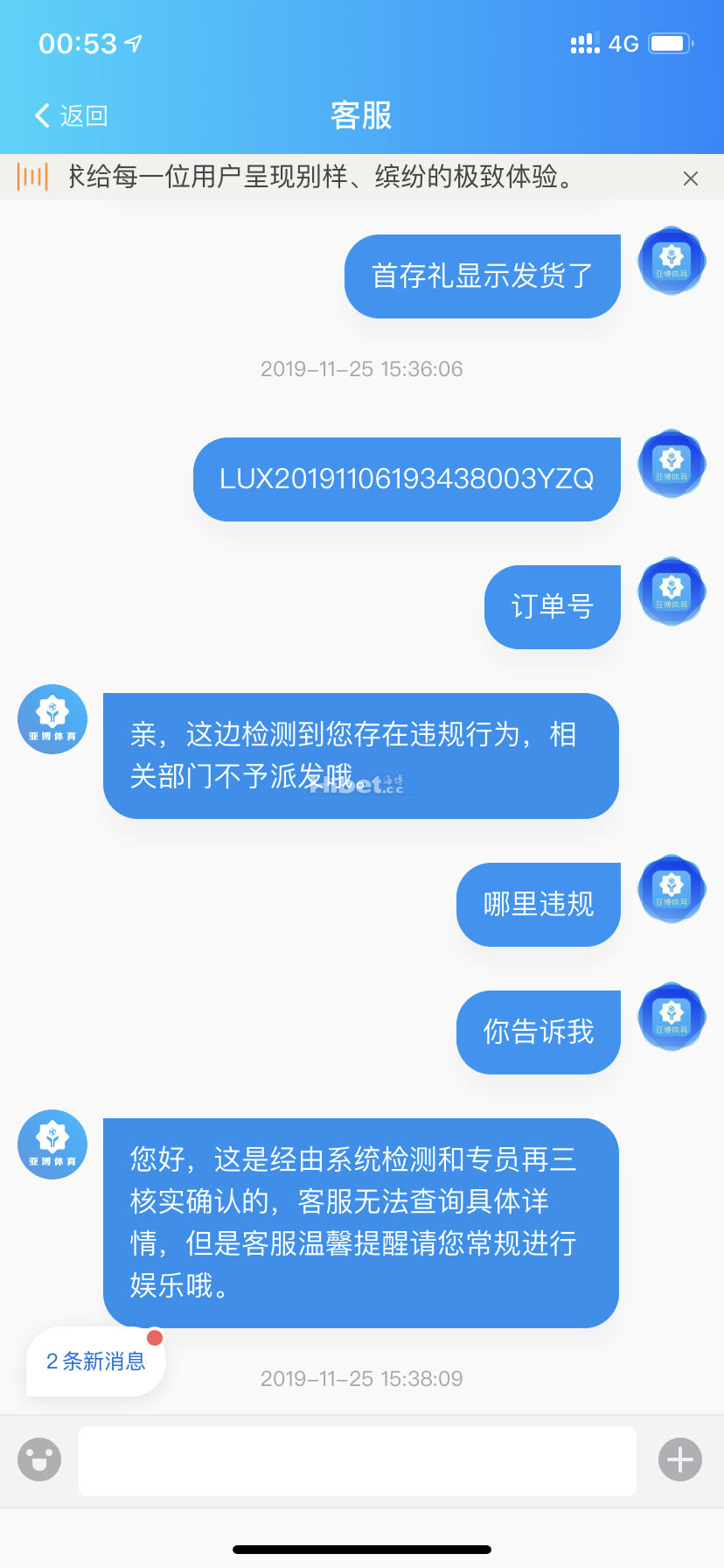Open the plus attachment menu
The width and height of the screenshot is (724, 1568).
(680, 1459)
